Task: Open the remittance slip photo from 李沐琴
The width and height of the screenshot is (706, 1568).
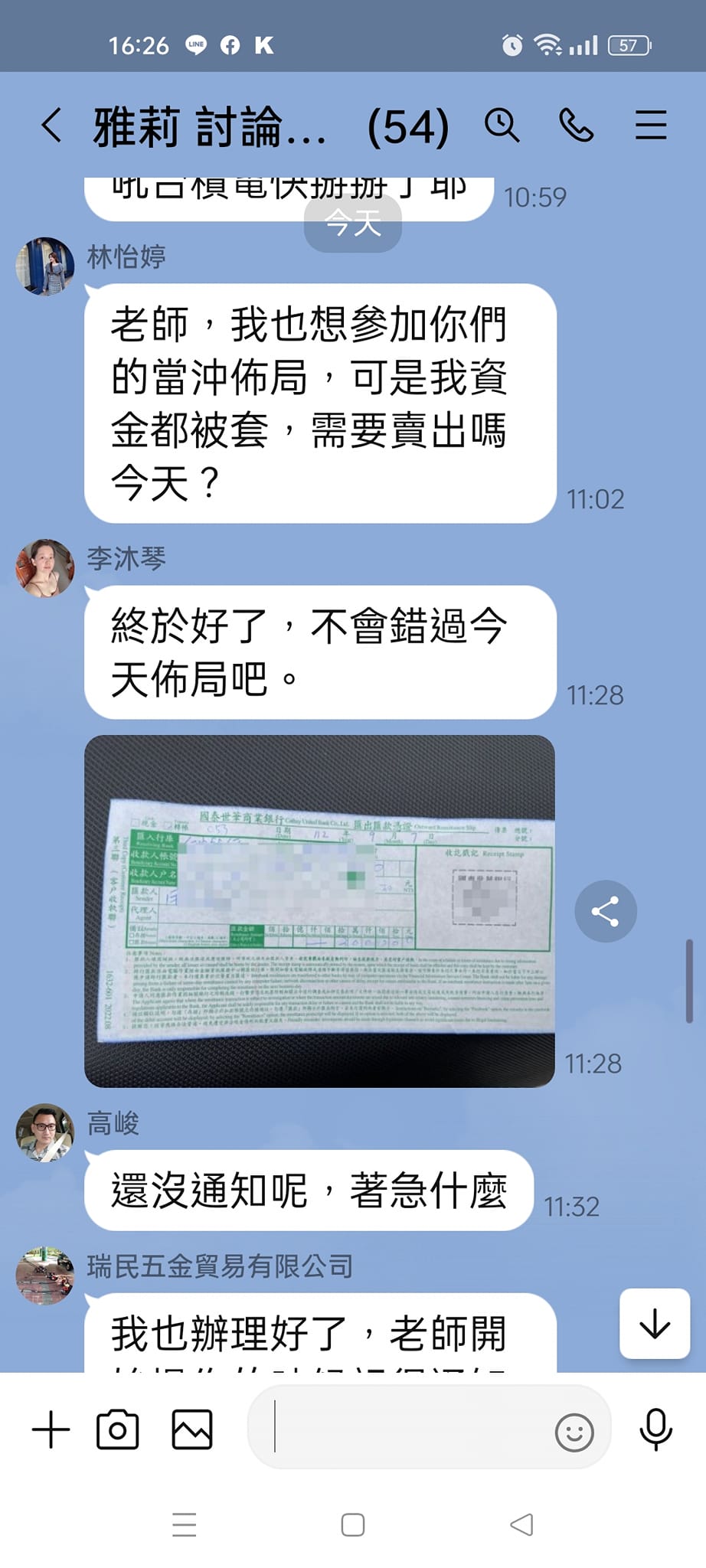Action: pos(319,911)
